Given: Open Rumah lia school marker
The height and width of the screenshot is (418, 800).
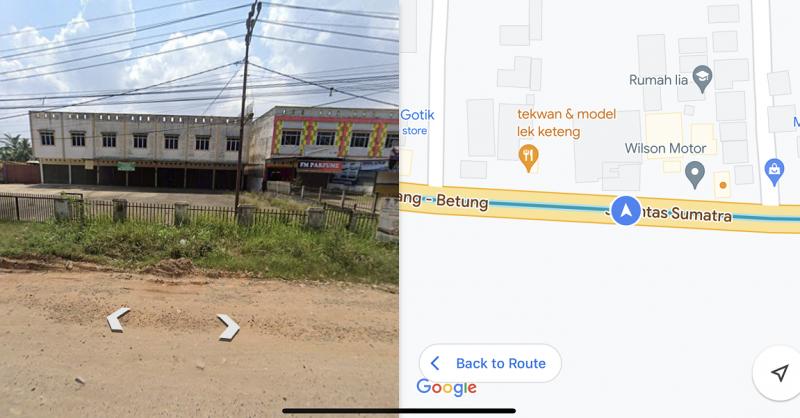Looking at the screenshot, I should point(702,79).
